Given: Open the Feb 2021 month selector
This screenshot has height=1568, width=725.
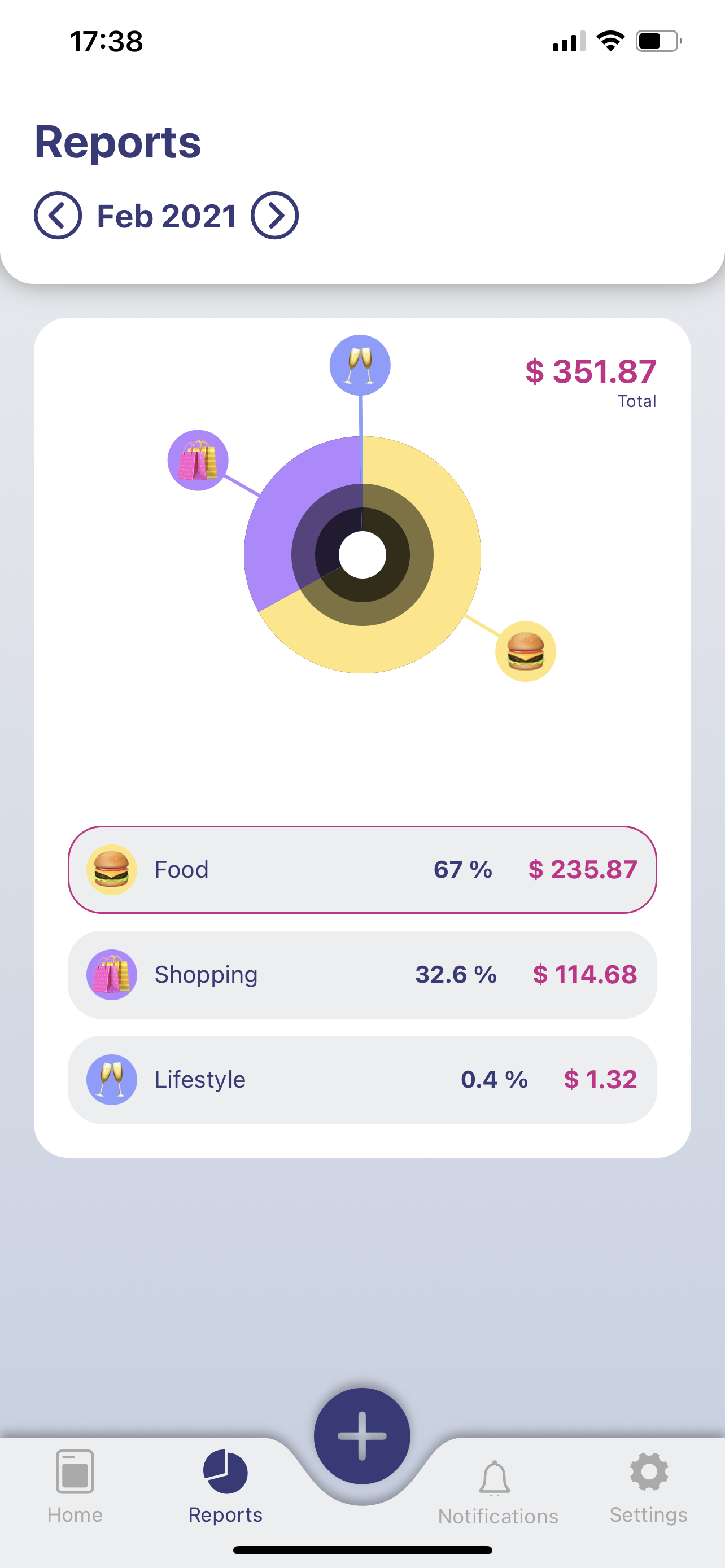Looking at the screenshot, I should [165, 214].
